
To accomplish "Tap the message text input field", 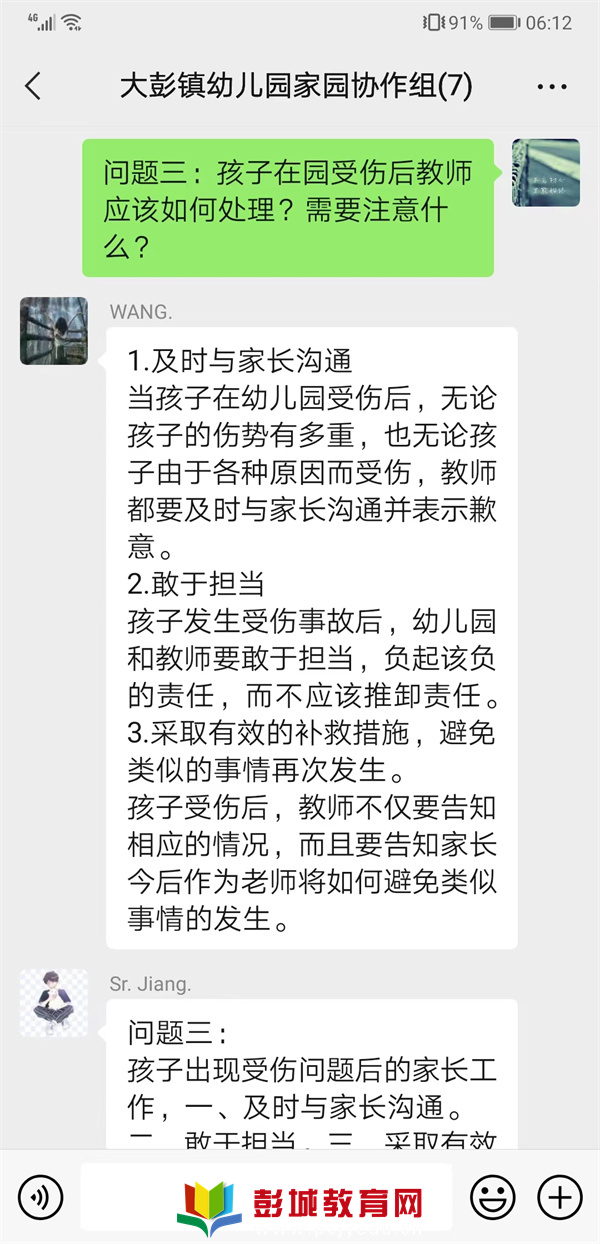I will pos(265,1196).
